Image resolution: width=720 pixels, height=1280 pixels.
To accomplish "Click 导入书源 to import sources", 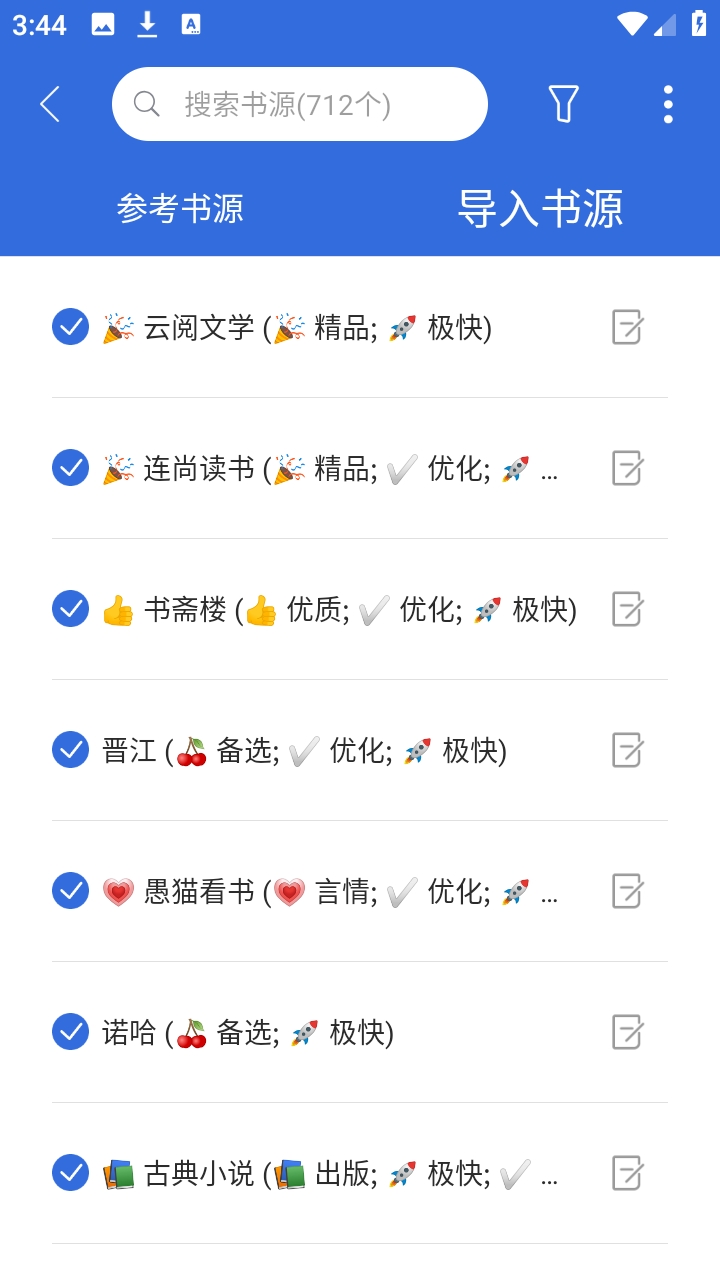I will [541, 208].
